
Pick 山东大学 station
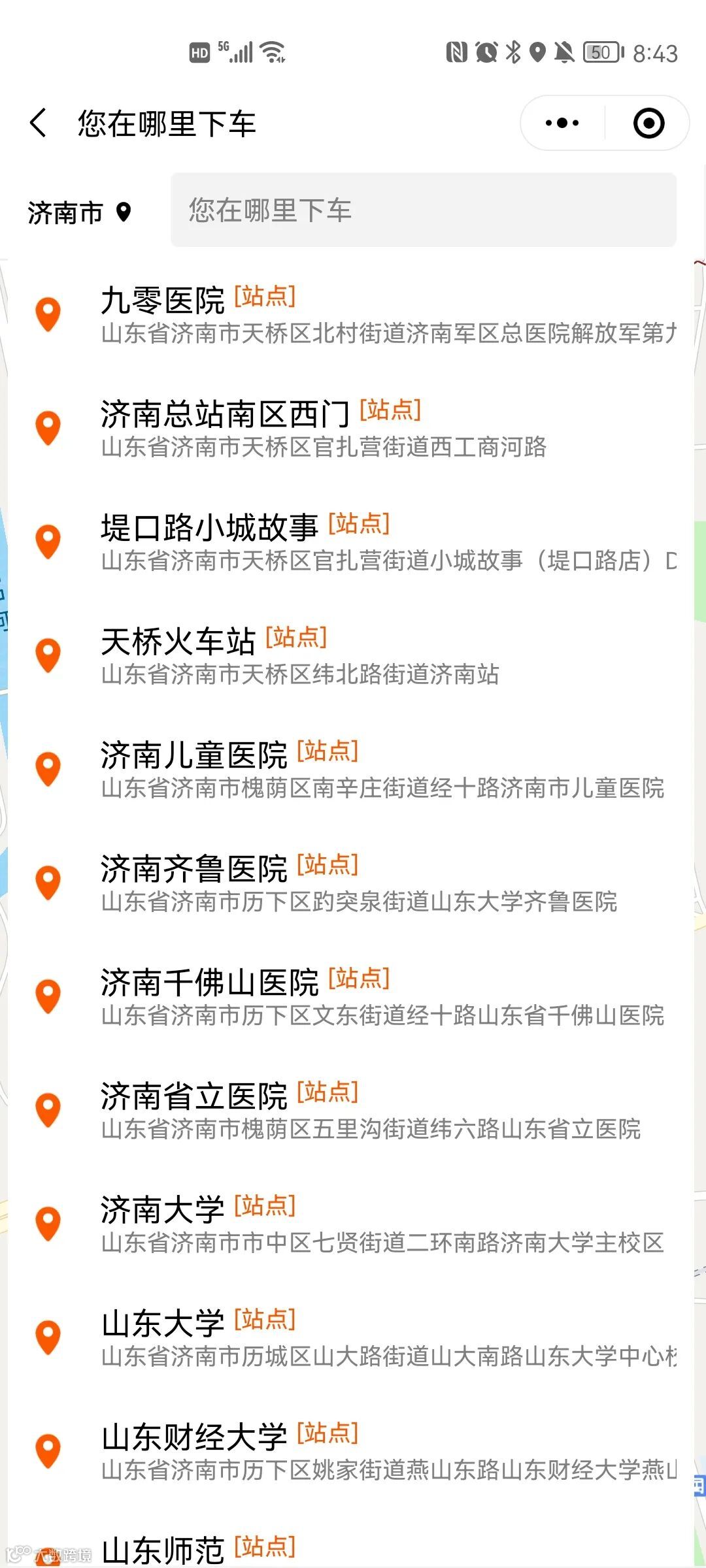coord(353,1338)
